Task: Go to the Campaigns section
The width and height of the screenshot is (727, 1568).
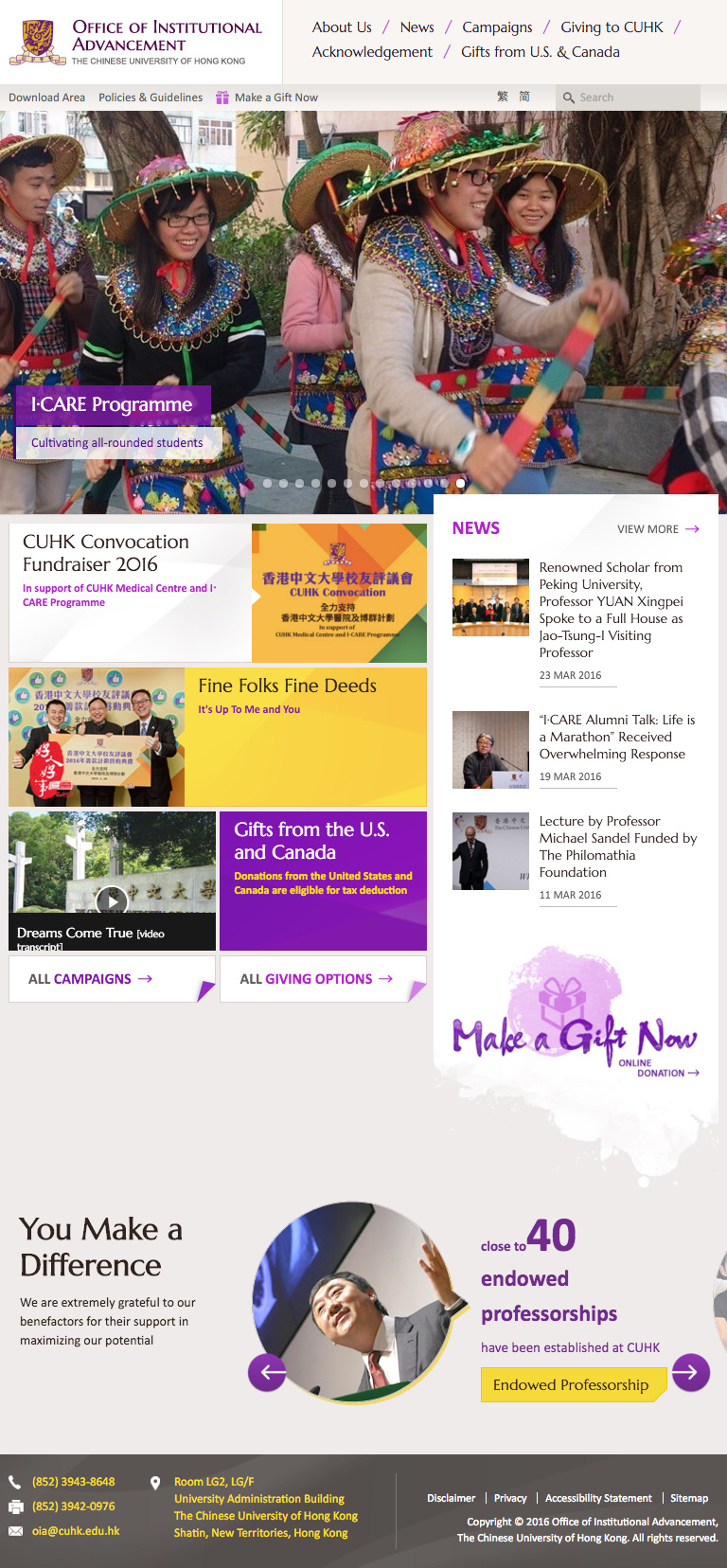Action: pos(497,27)
